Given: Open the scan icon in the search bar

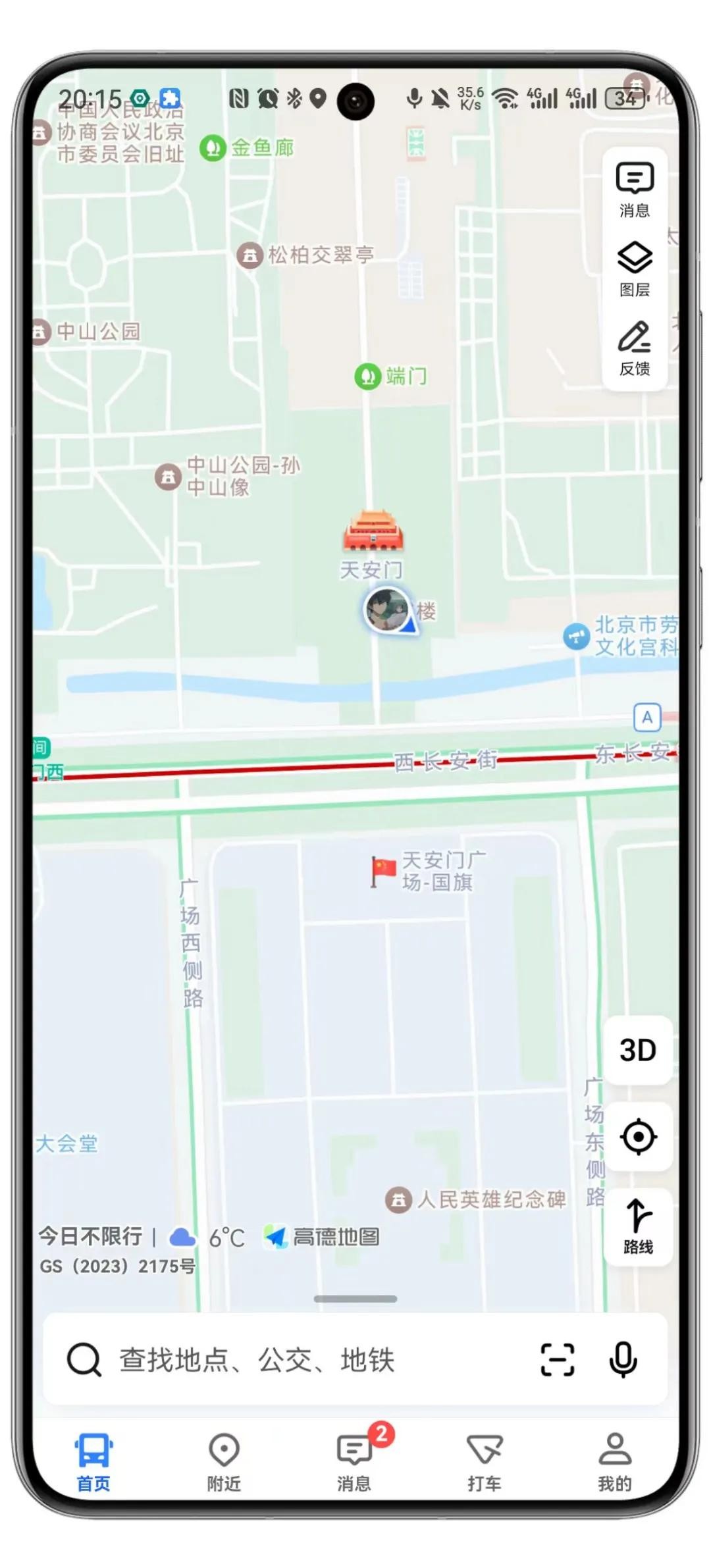Looking at the screenshot, I should [557, 1360].
